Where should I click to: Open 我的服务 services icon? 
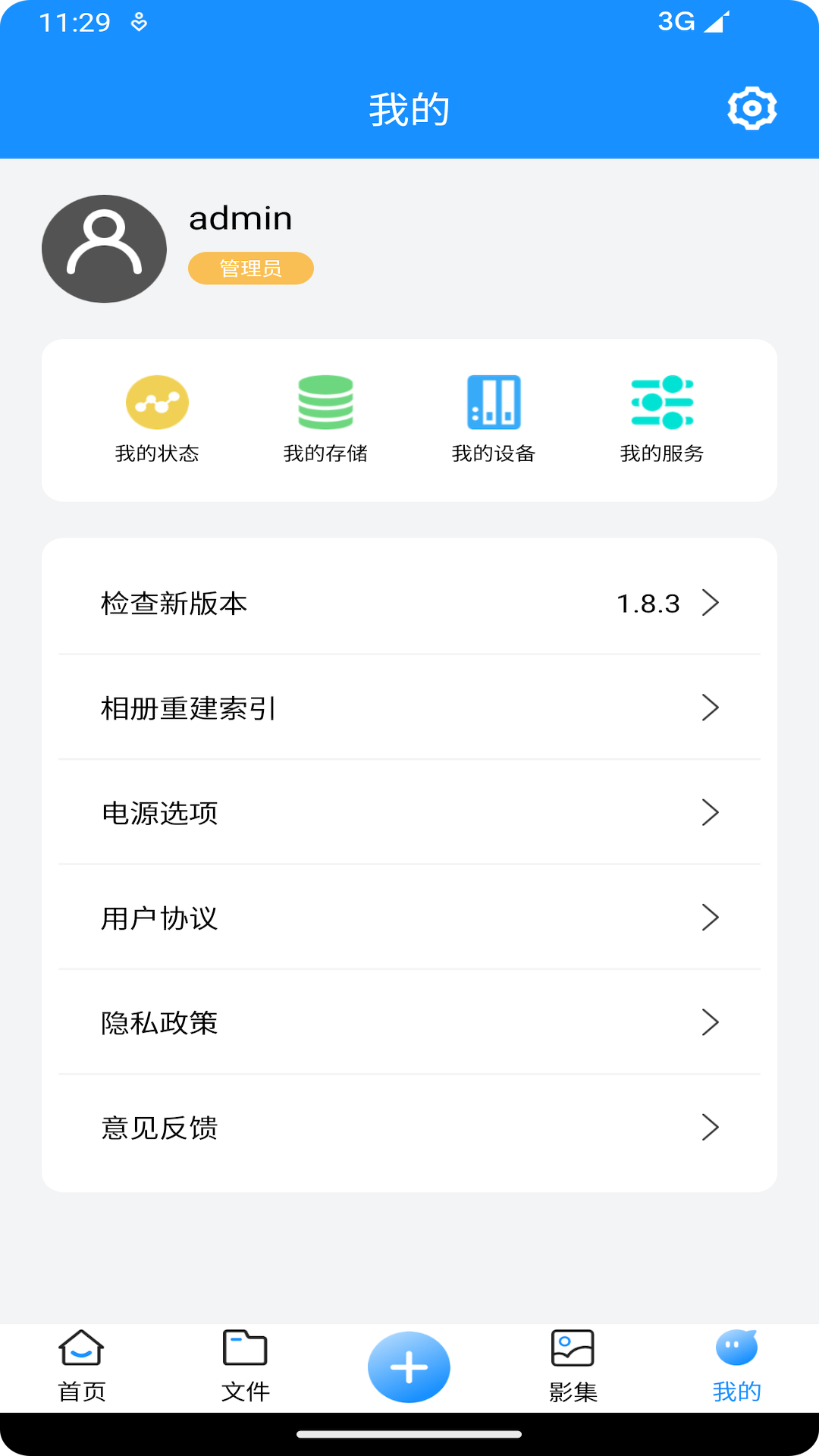[661, 402]
